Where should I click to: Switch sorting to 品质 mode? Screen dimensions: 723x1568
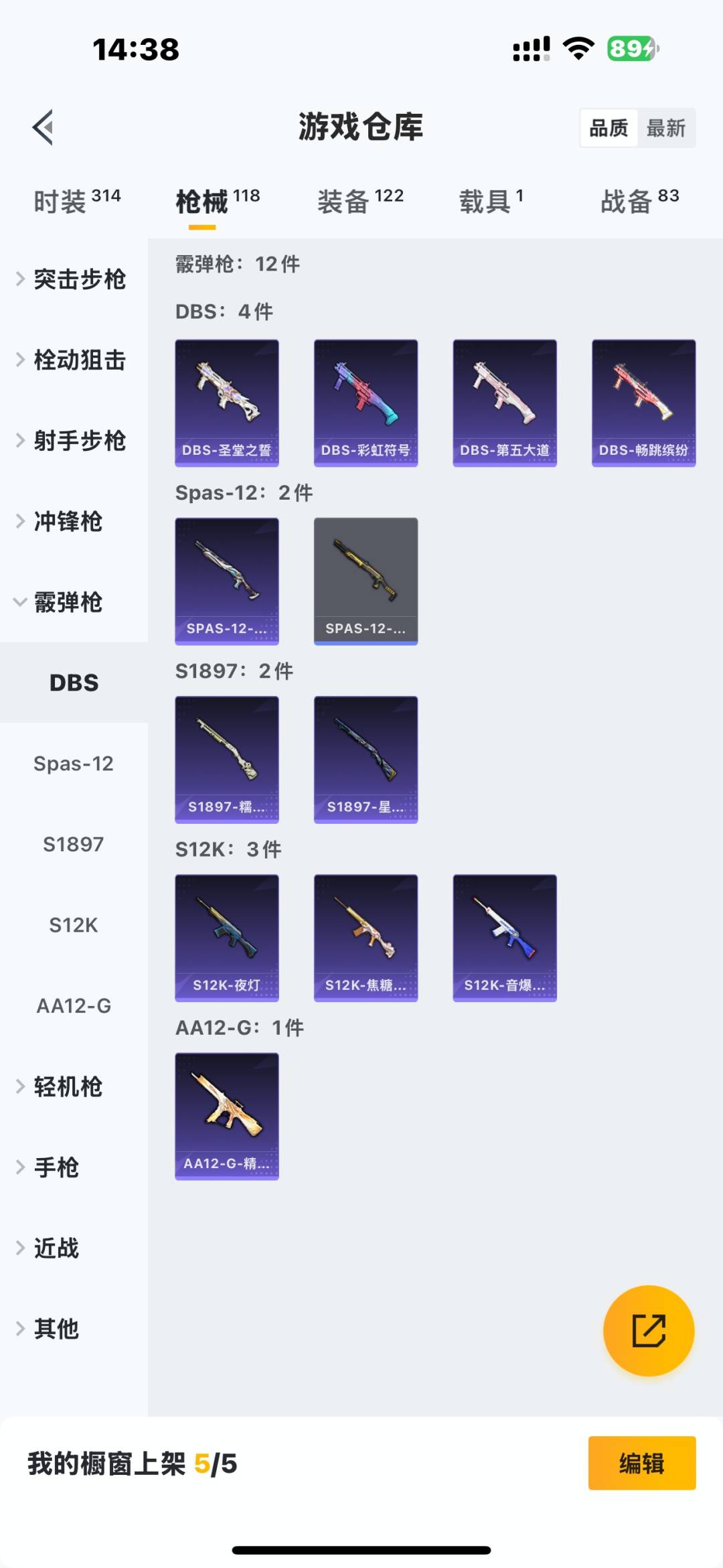click(608, 127)
